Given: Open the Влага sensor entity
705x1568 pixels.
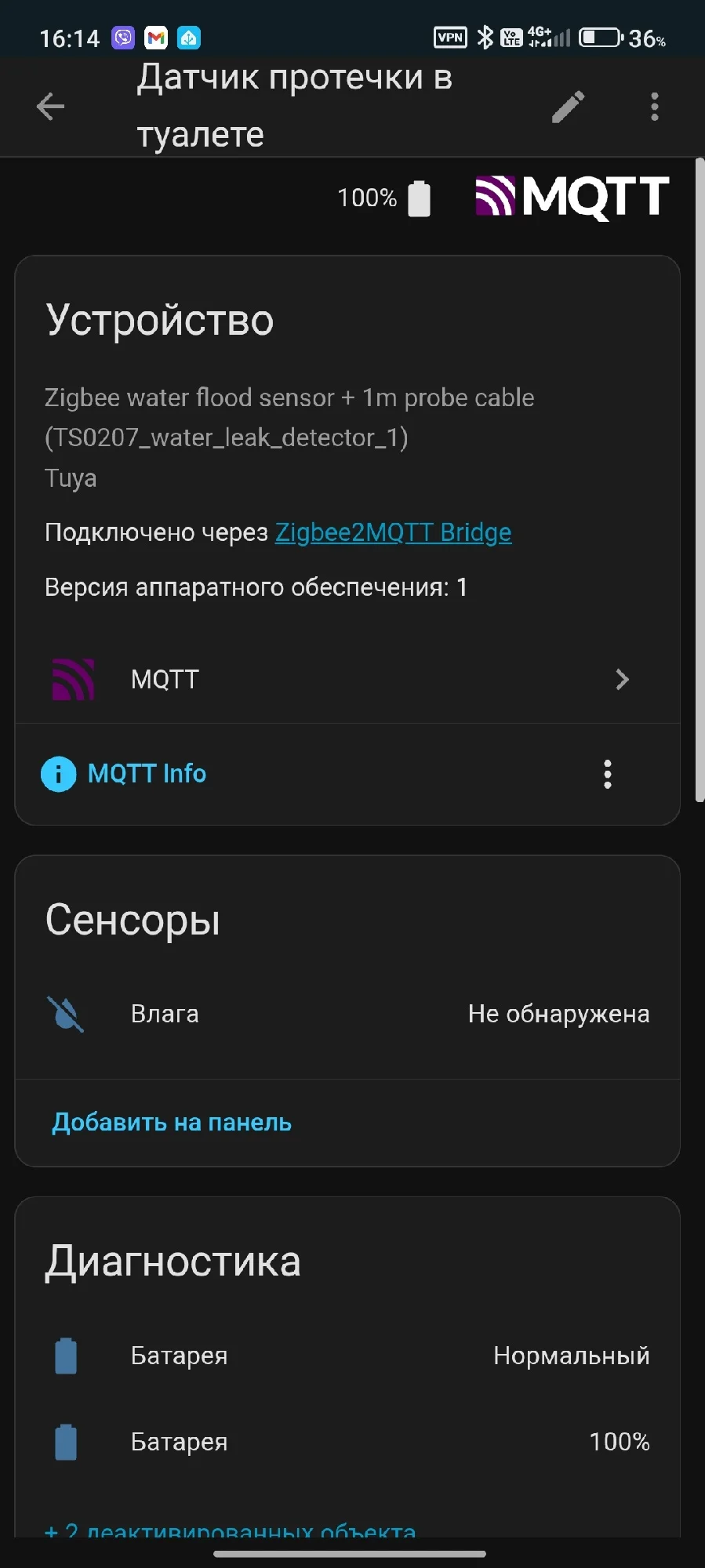Looking at the screenshot, I should 347,1014.
